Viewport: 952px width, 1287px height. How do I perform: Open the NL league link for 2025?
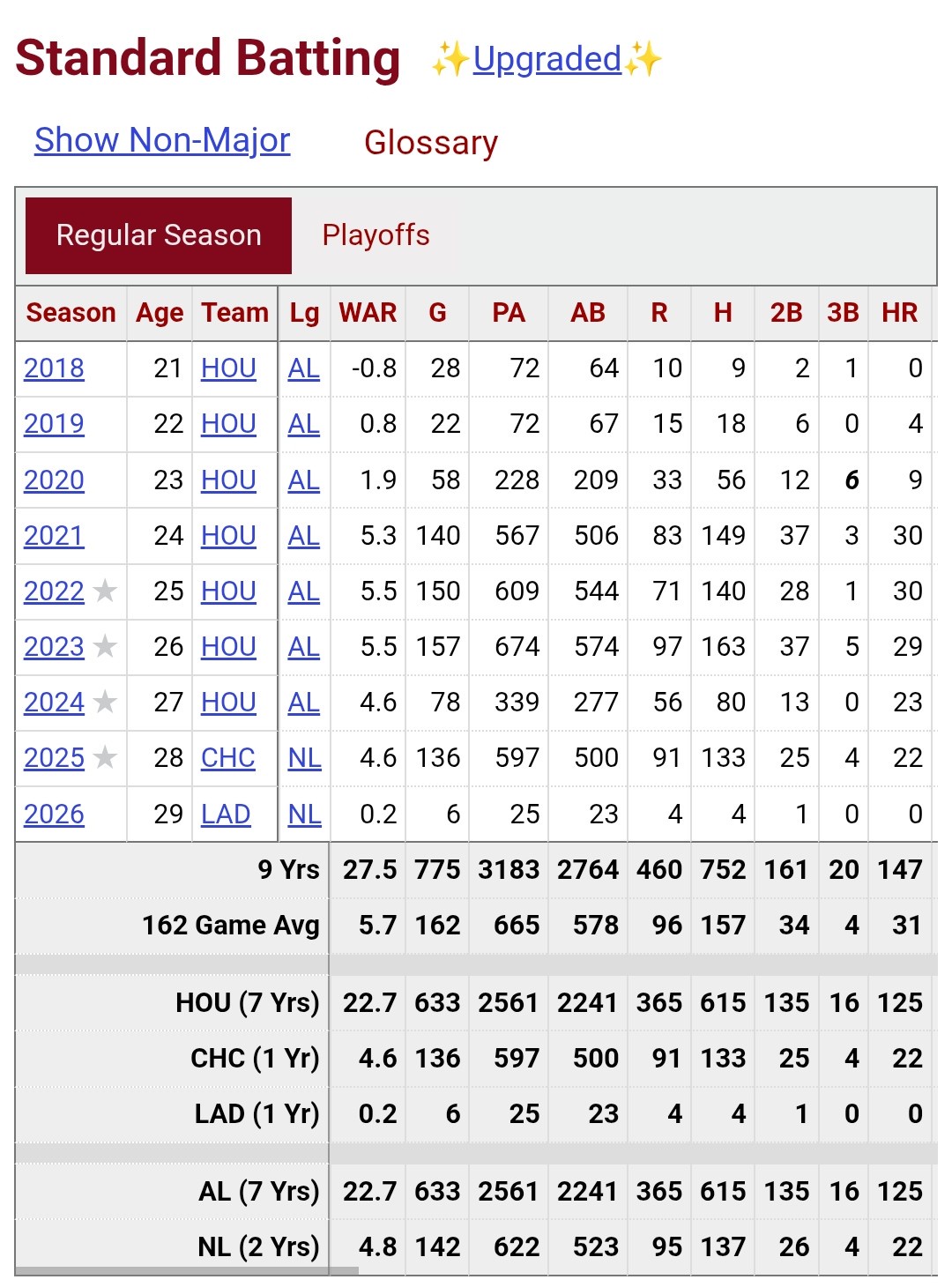point(304,758)
